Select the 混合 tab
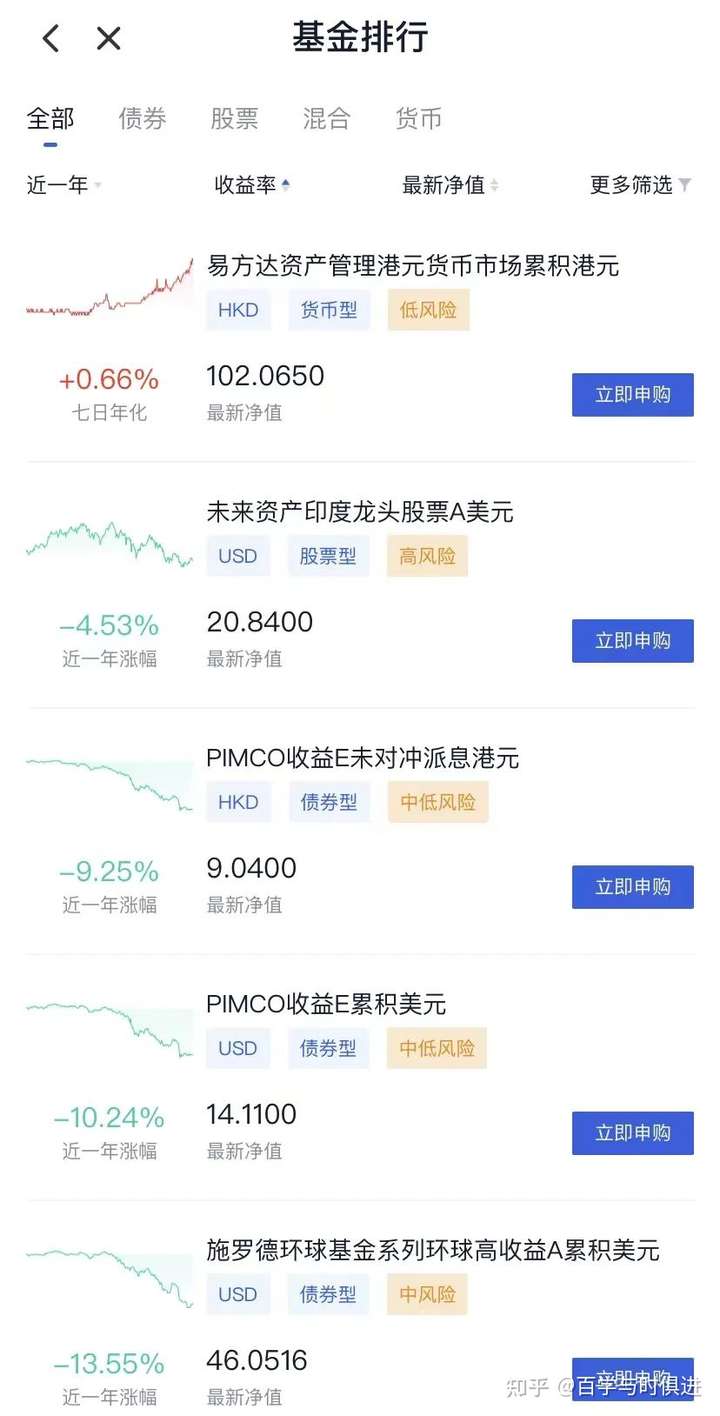Image resolution: width=720 pixels, height=1416 pixels. [x=326, y=119]
